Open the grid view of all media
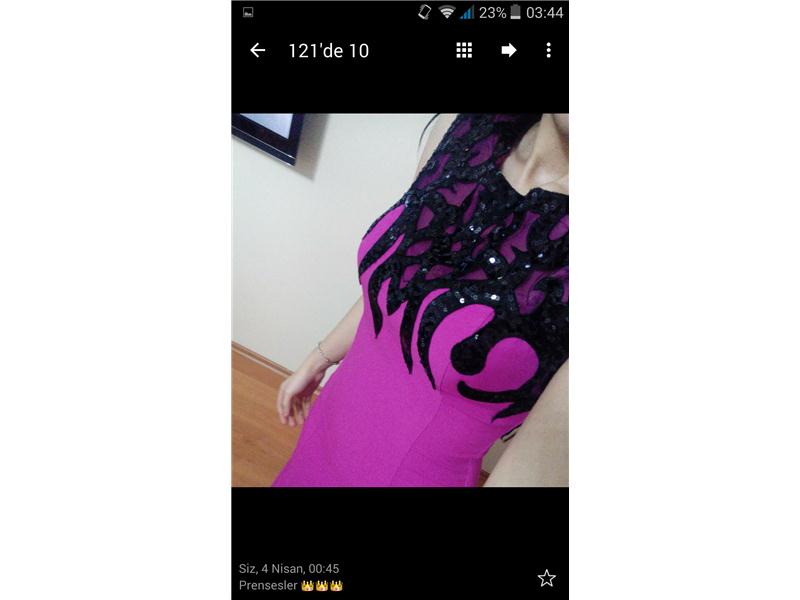This screenshot has width=800, height=600. click(x=464, y=50)
